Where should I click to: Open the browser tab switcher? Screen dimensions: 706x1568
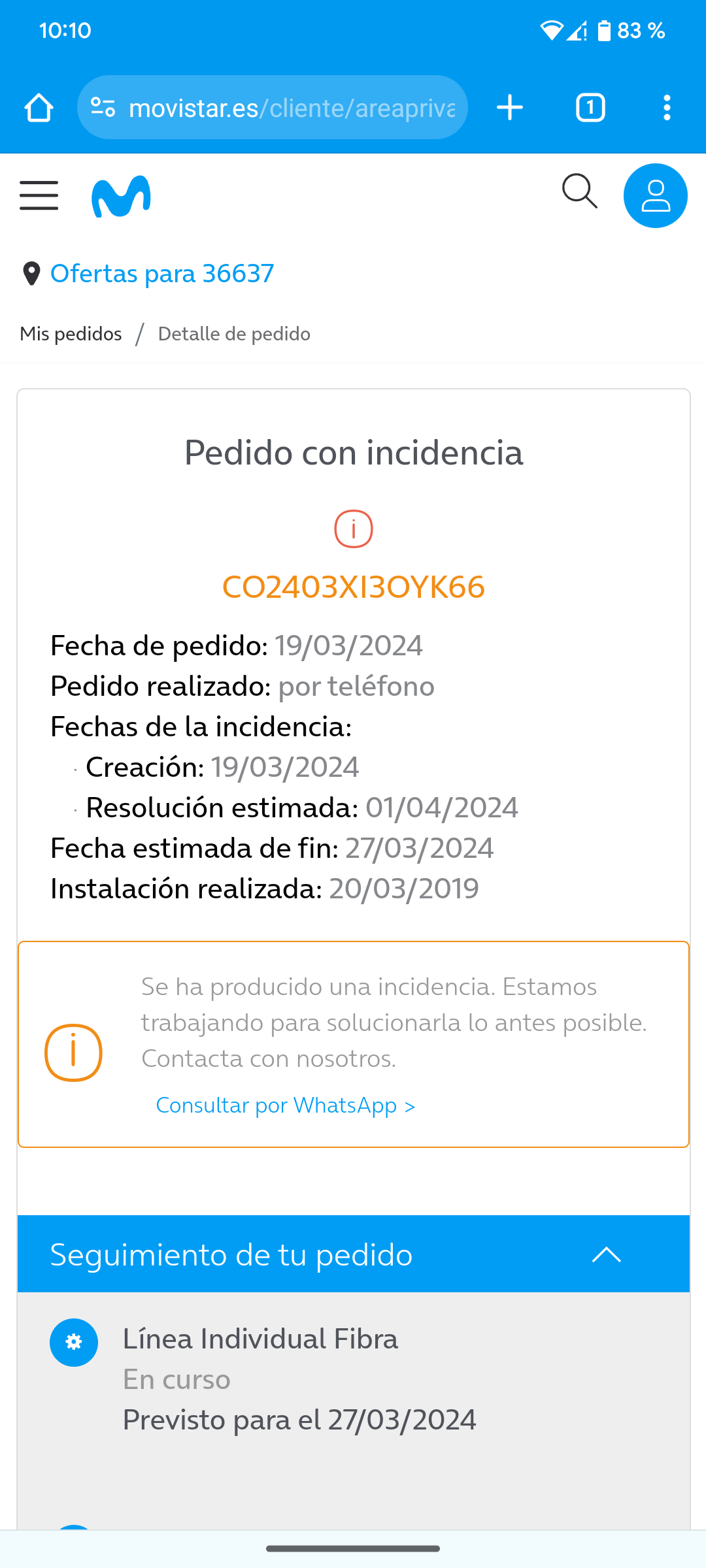click(590, 107)
